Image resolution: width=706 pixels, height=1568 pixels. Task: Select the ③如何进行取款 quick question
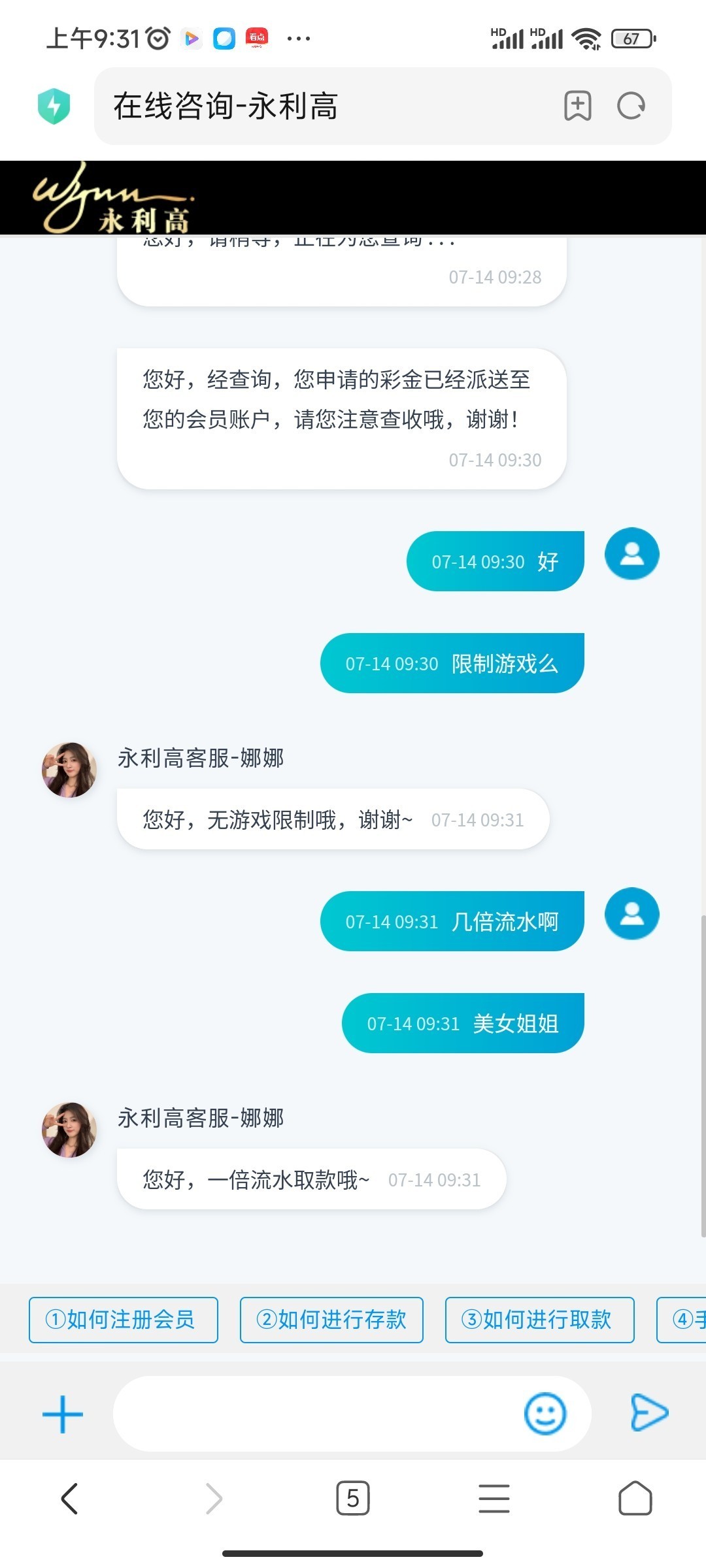(539, 1320)
